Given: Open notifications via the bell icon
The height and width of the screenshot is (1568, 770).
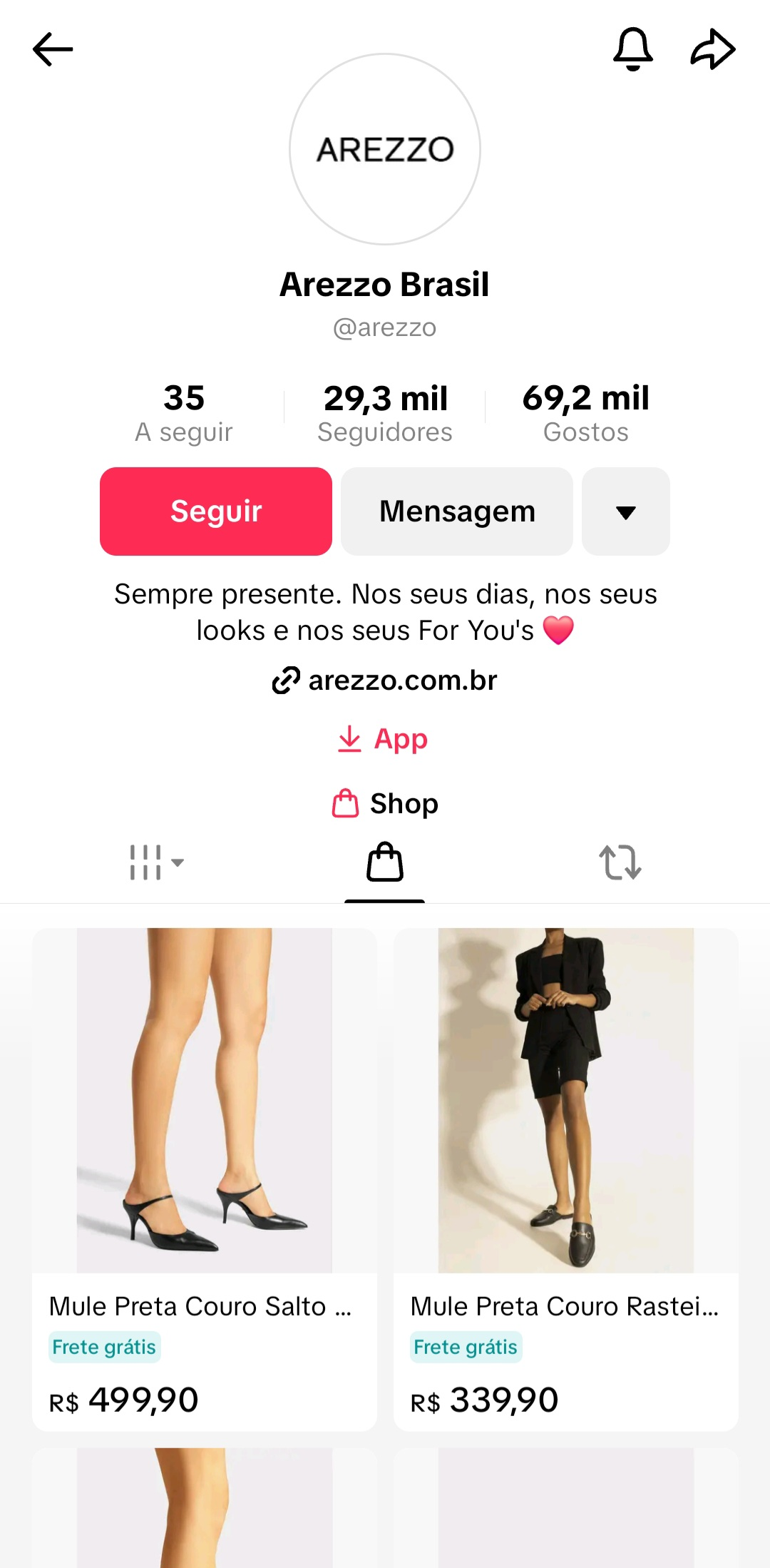Looking at the screenshot, I should (633, 49).
